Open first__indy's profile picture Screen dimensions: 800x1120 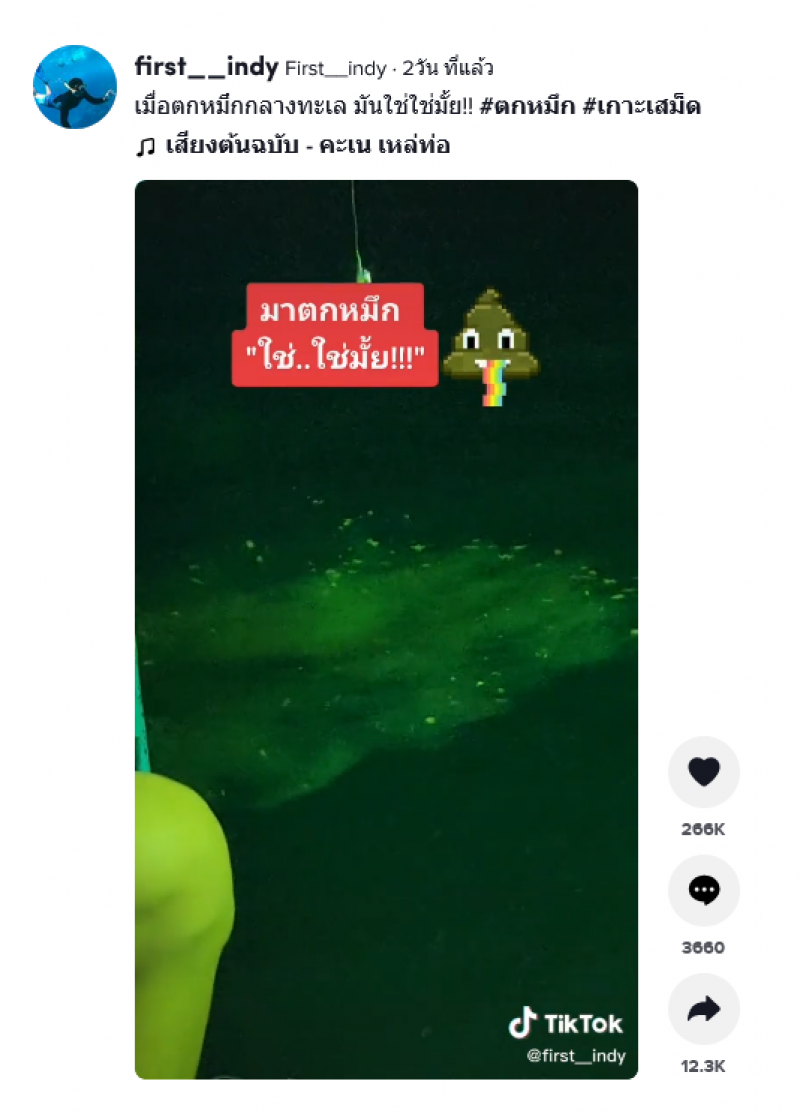[x=75, y=87]
